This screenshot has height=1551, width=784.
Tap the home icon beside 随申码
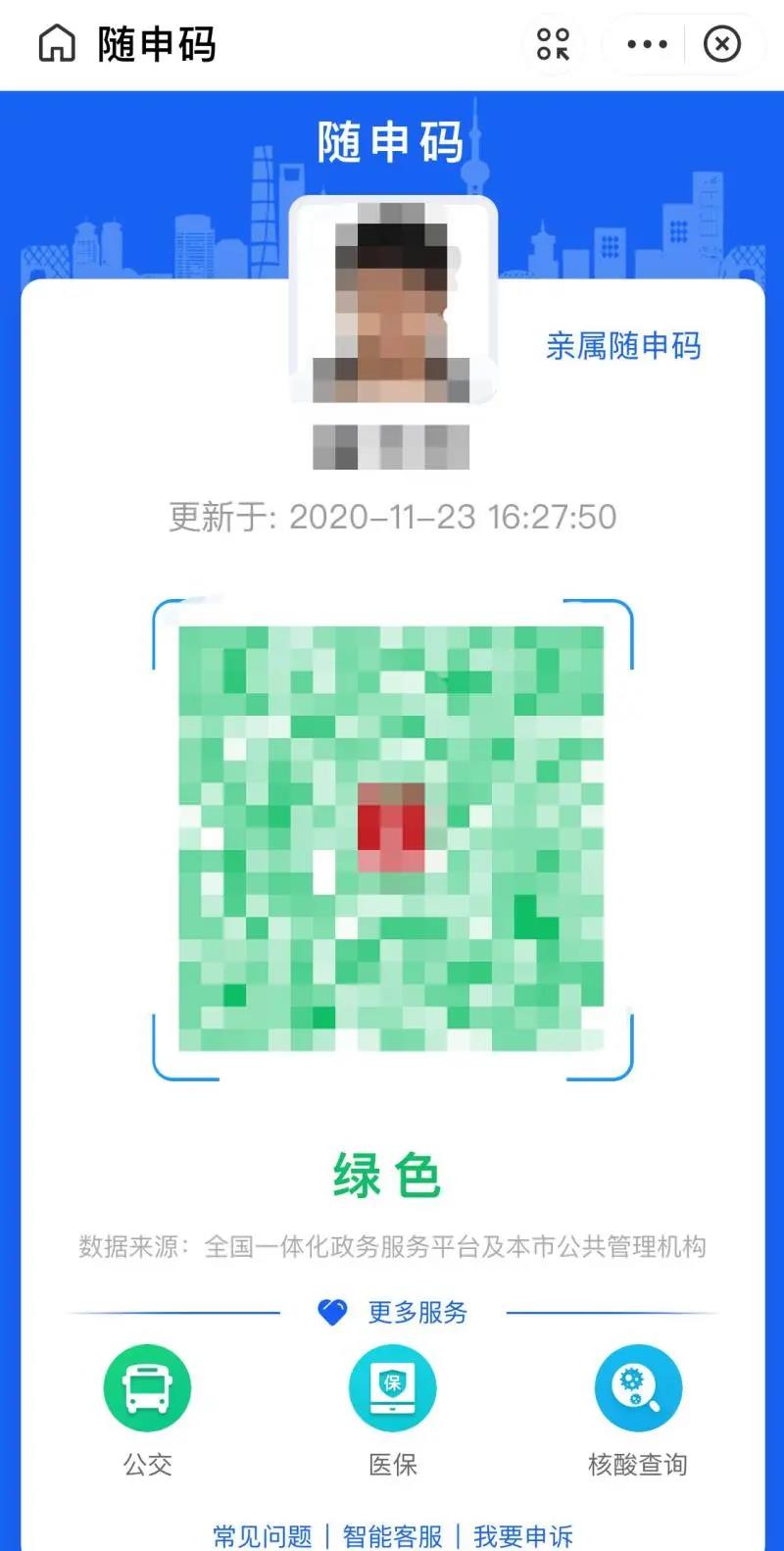(57, 44)
